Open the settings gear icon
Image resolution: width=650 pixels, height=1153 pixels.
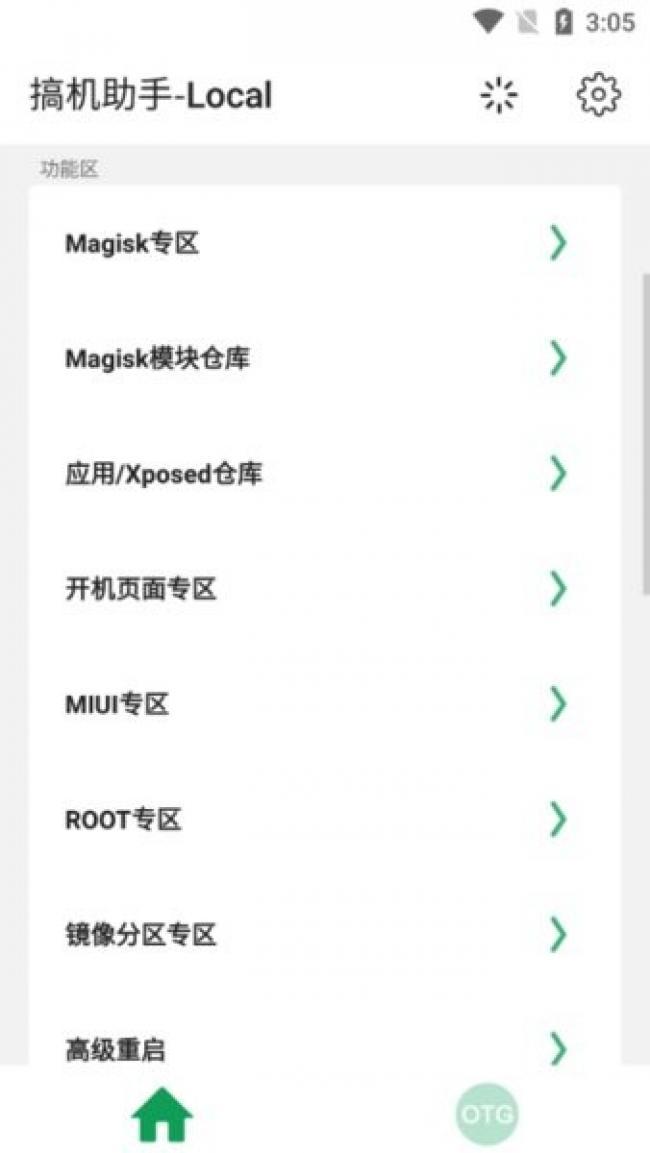tap(598, 95)
